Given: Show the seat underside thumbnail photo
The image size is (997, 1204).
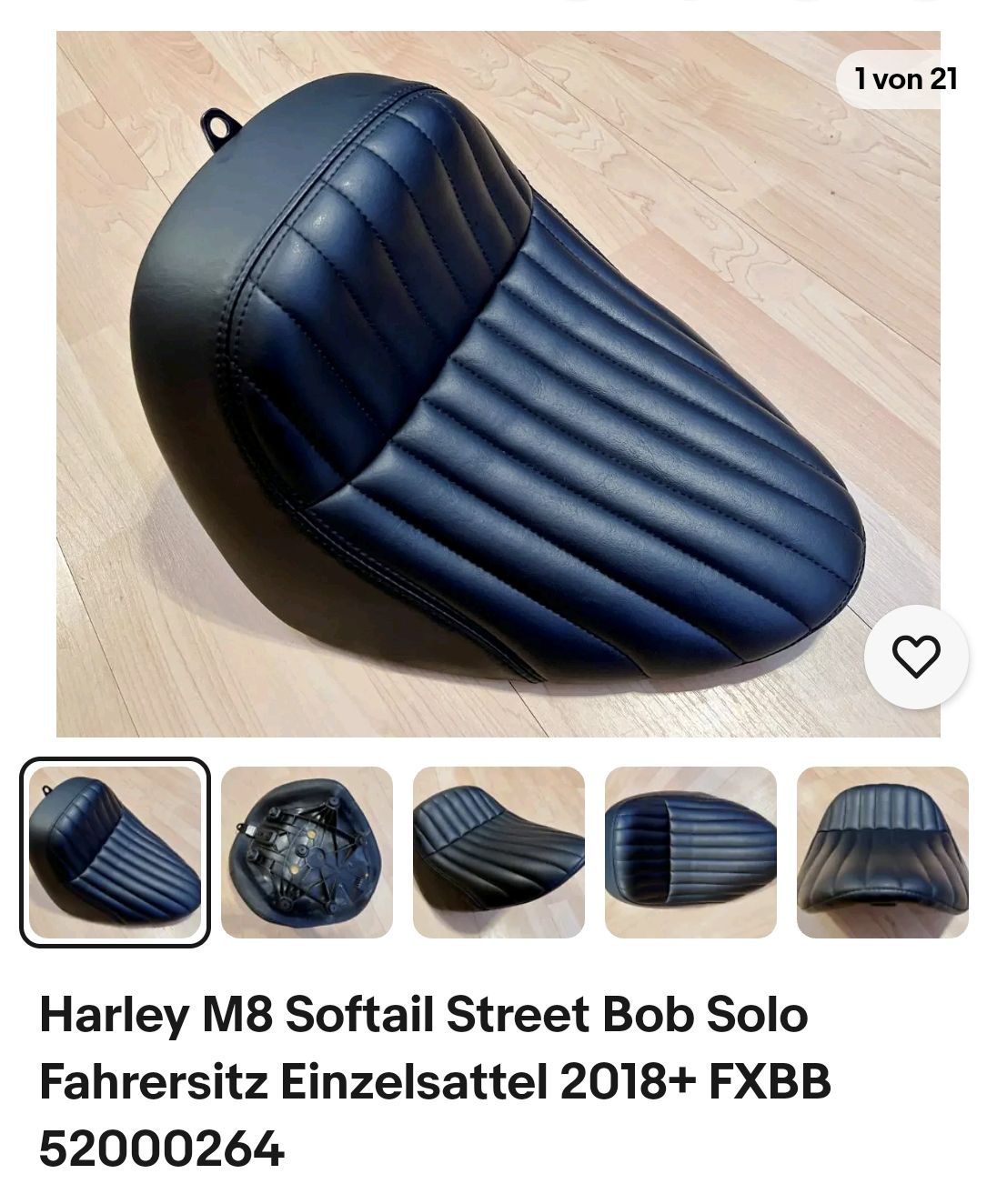Looking at the screenshot, I should 307,852.
